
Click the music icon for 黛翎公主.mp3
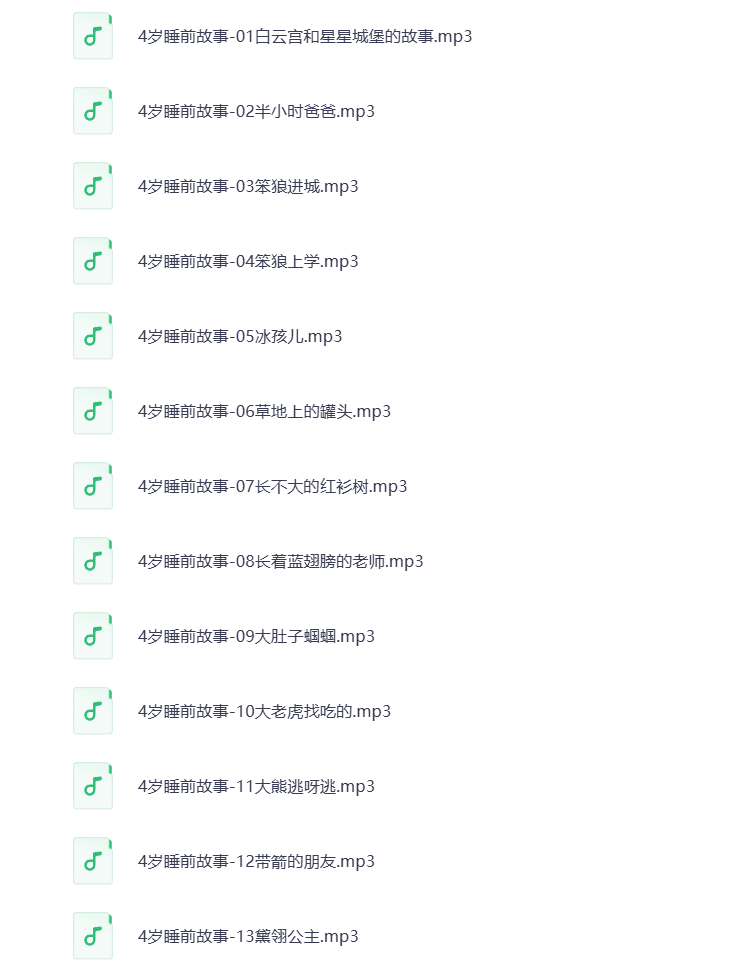point(93,935)
